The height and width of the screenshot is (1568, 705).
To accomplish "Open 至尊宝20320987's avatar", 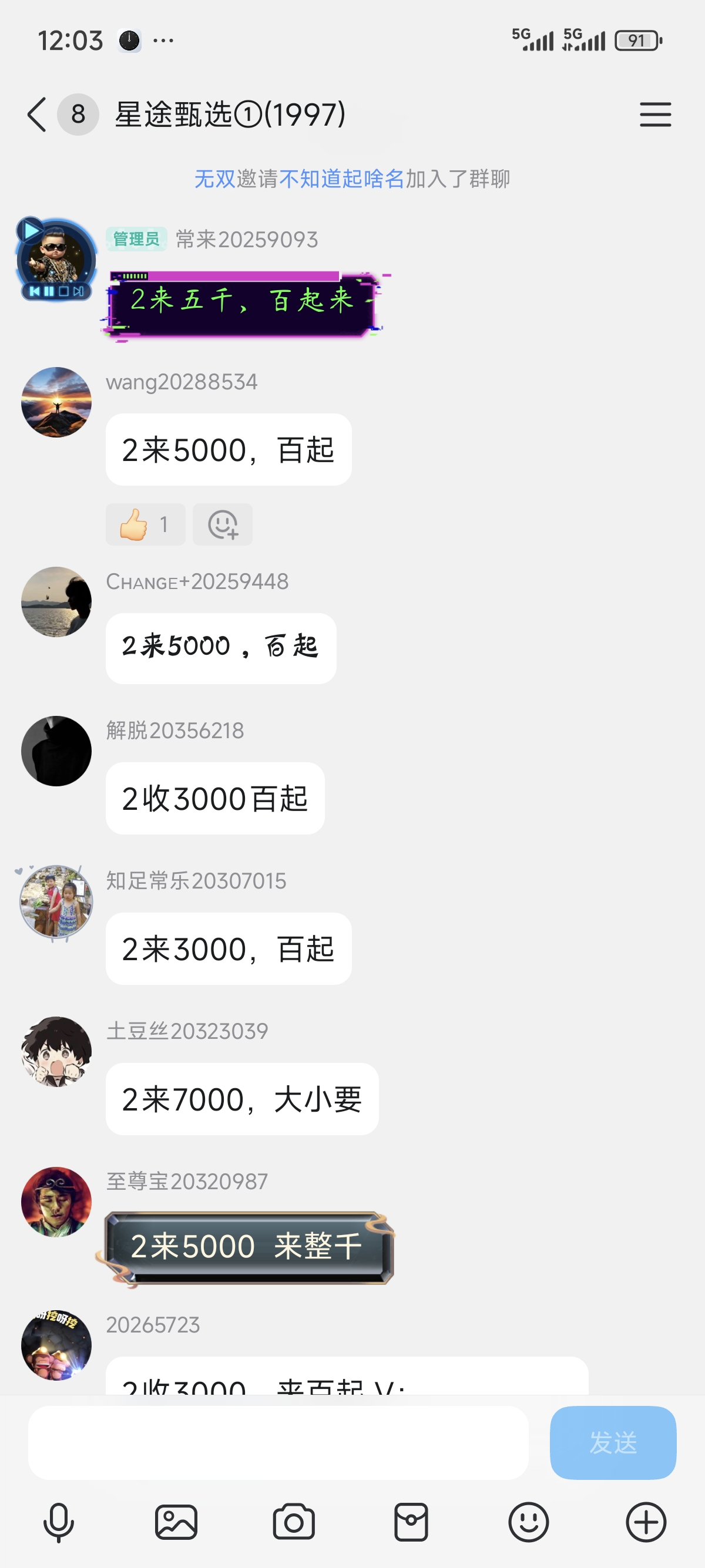I will 56,1202.
